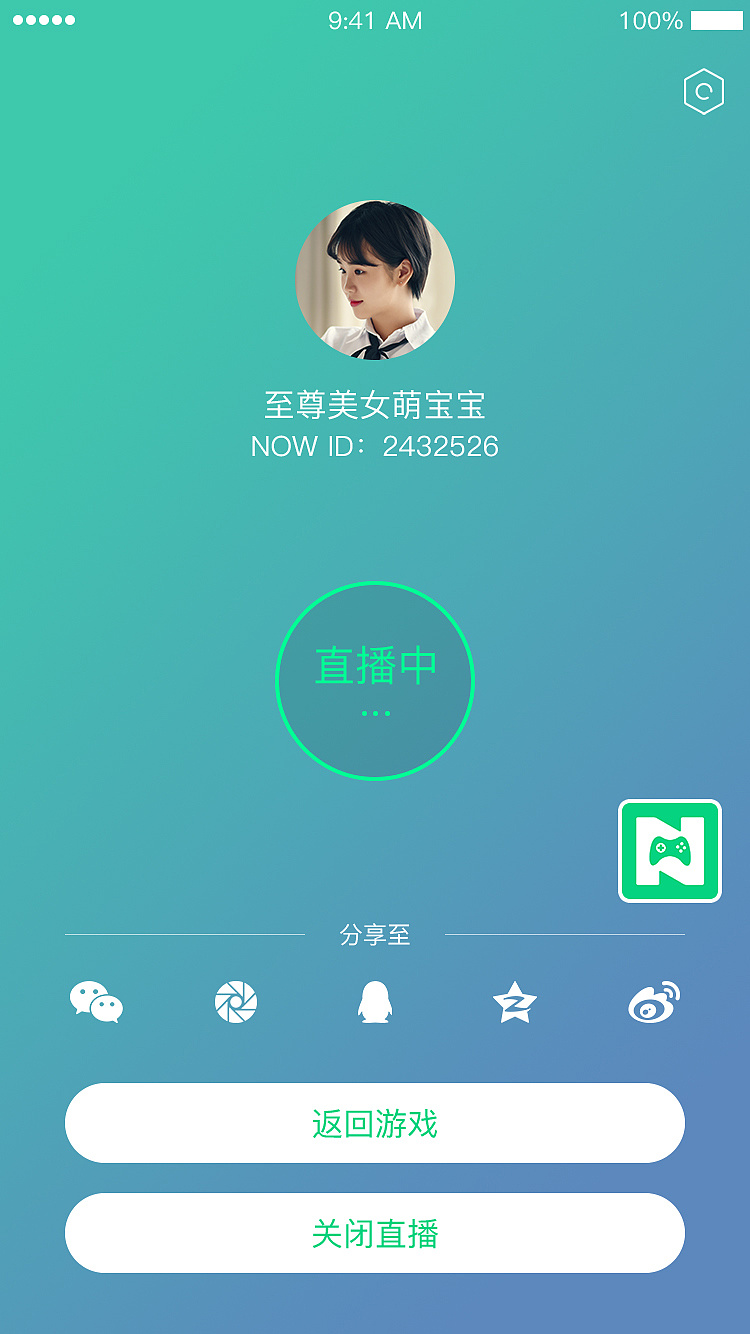Screen dimensions: 750x1334
Task: Tap the hexagon icon at top right
Action: click(703, 92)
